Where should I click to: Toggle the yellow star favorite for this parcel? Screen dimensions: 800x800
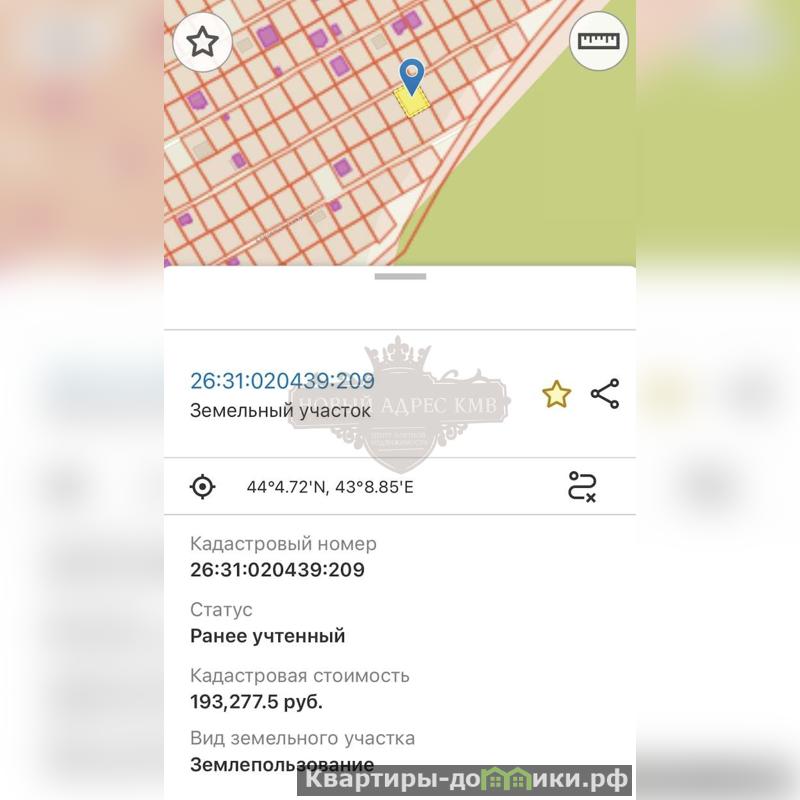556,395
